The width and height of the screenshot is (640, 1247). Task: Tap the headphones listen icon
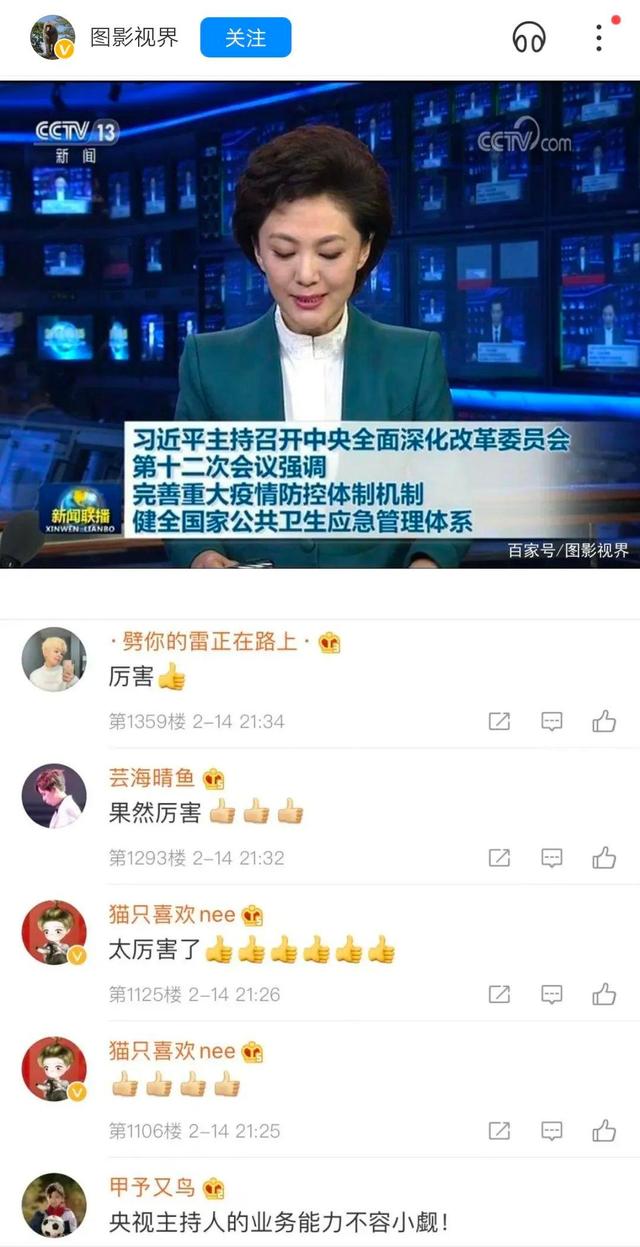click(x=529, y=38)
